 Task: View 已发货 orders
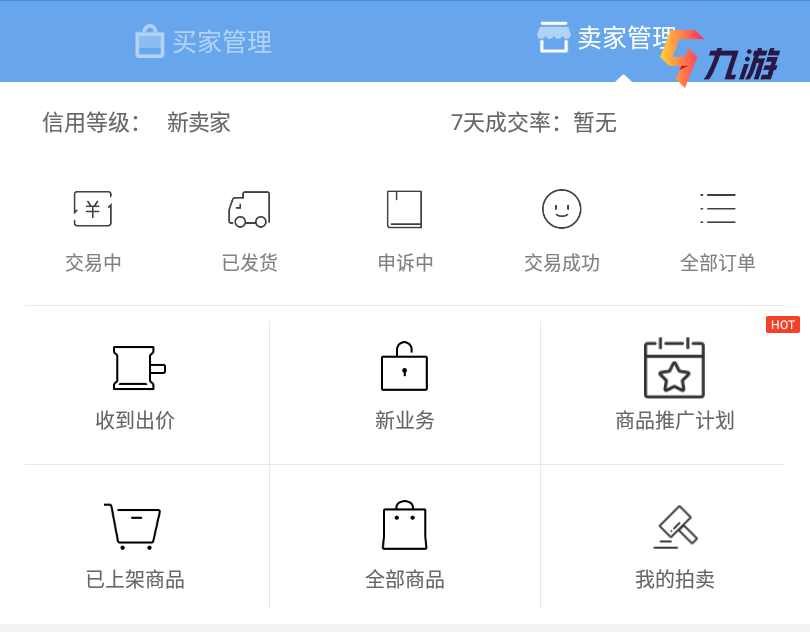coord(249,230)
